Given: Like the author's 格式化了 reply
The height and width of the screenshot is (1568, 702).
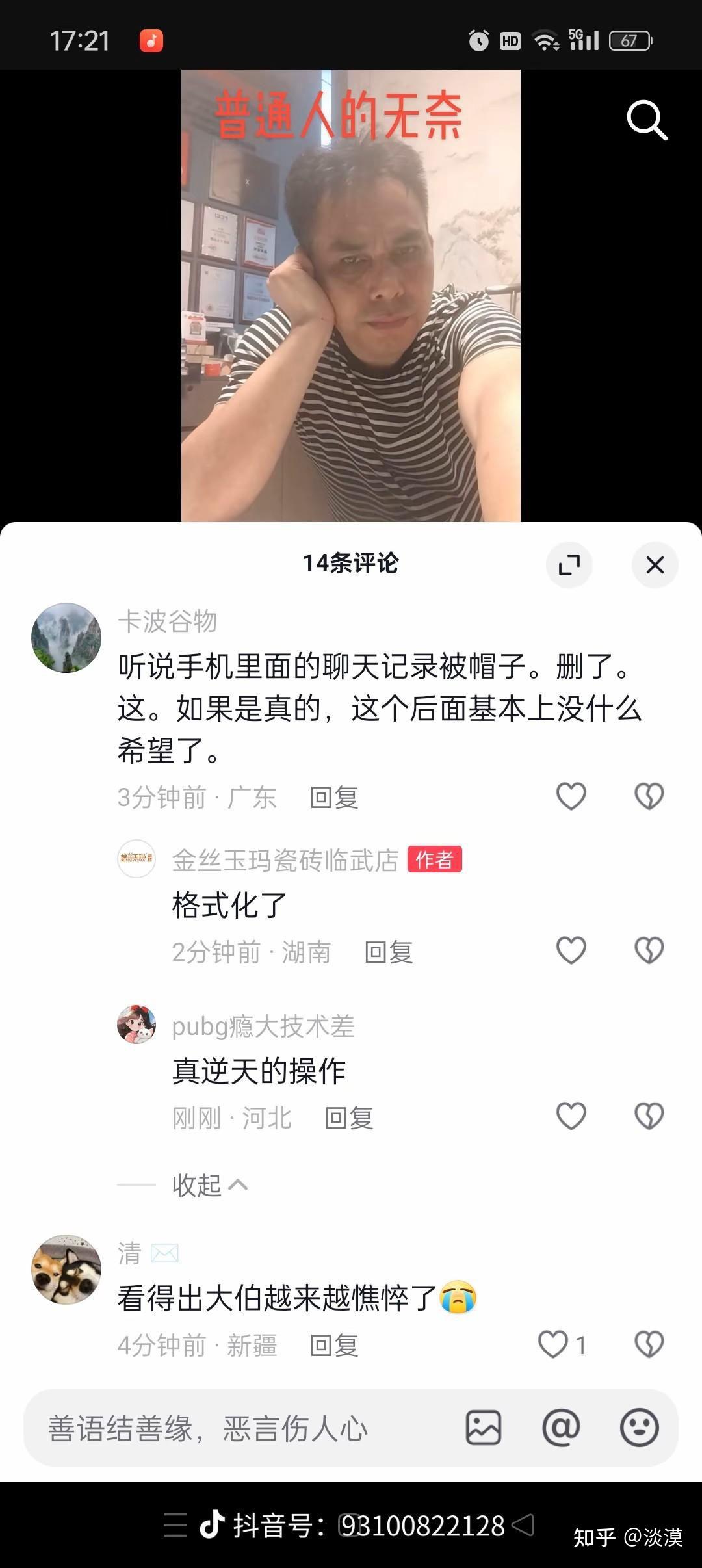Looking at the screenshot, I should (571, 951).
